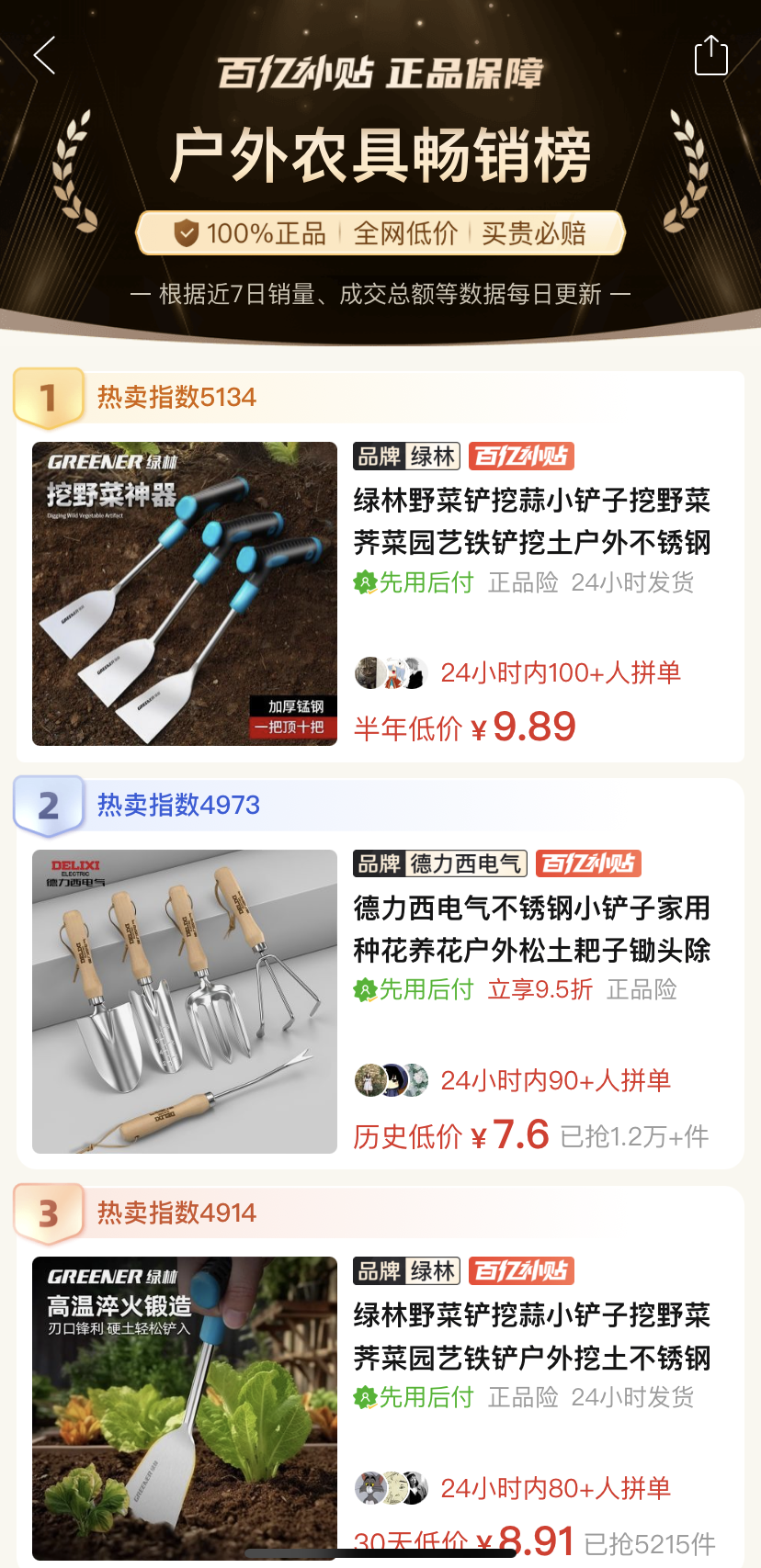Open the rank 1 绿林野菜铲 ¥9.89 product

(531, 521)
